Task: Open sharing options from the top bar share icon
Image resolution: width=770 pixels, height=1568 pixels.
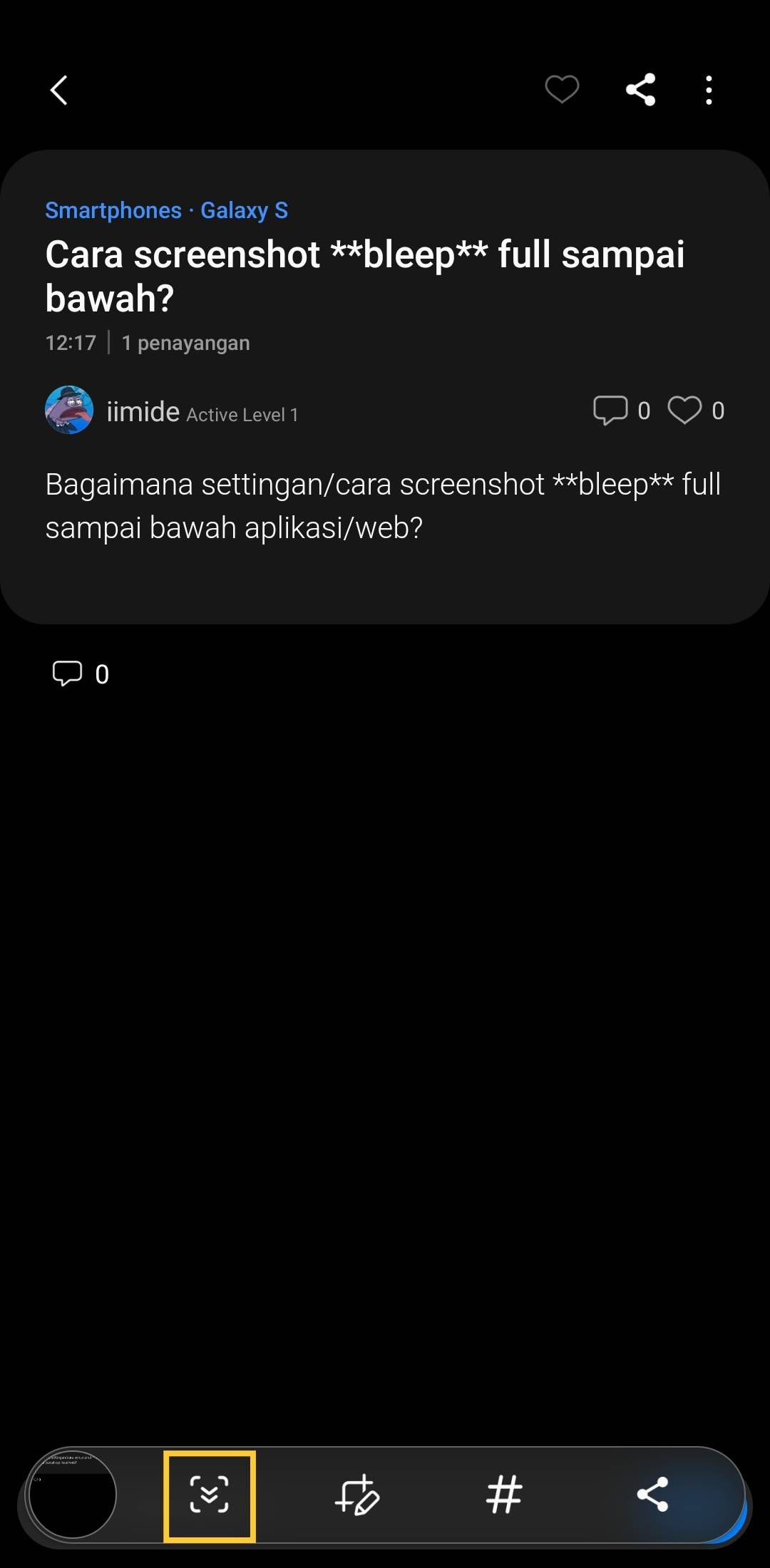Action: coord(640,88)
